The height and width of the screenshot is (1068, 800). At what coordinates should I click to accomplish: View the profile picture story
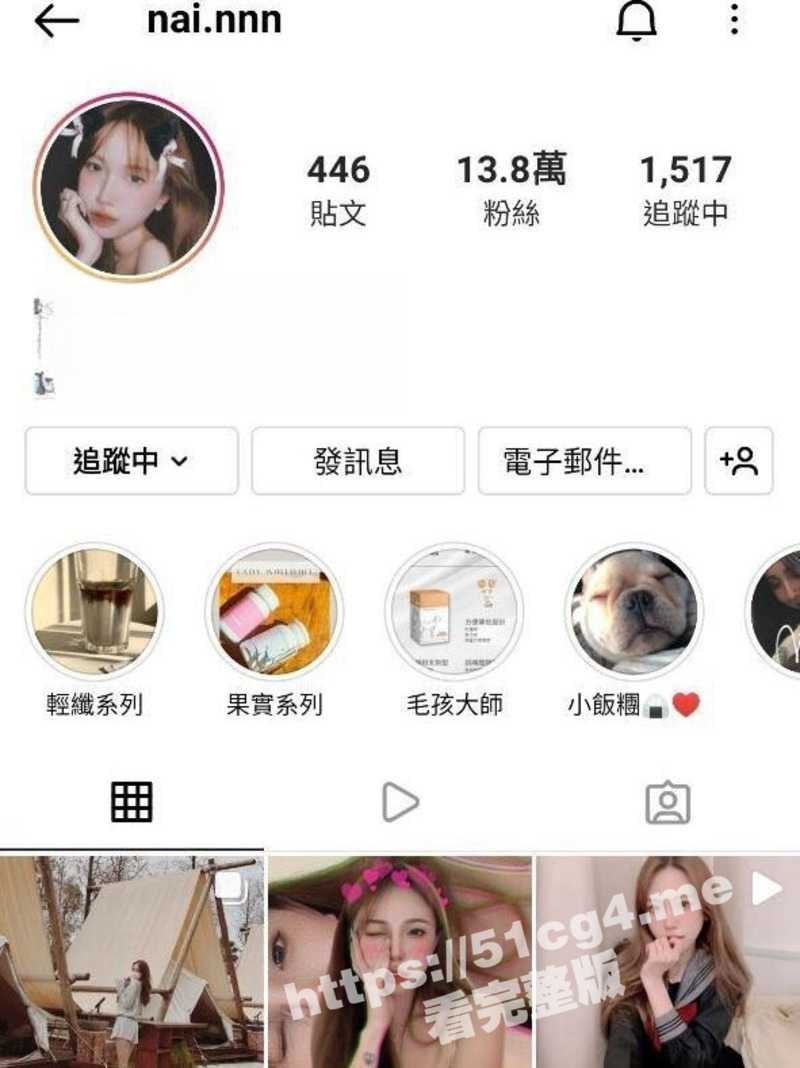[x=128, y=188]
